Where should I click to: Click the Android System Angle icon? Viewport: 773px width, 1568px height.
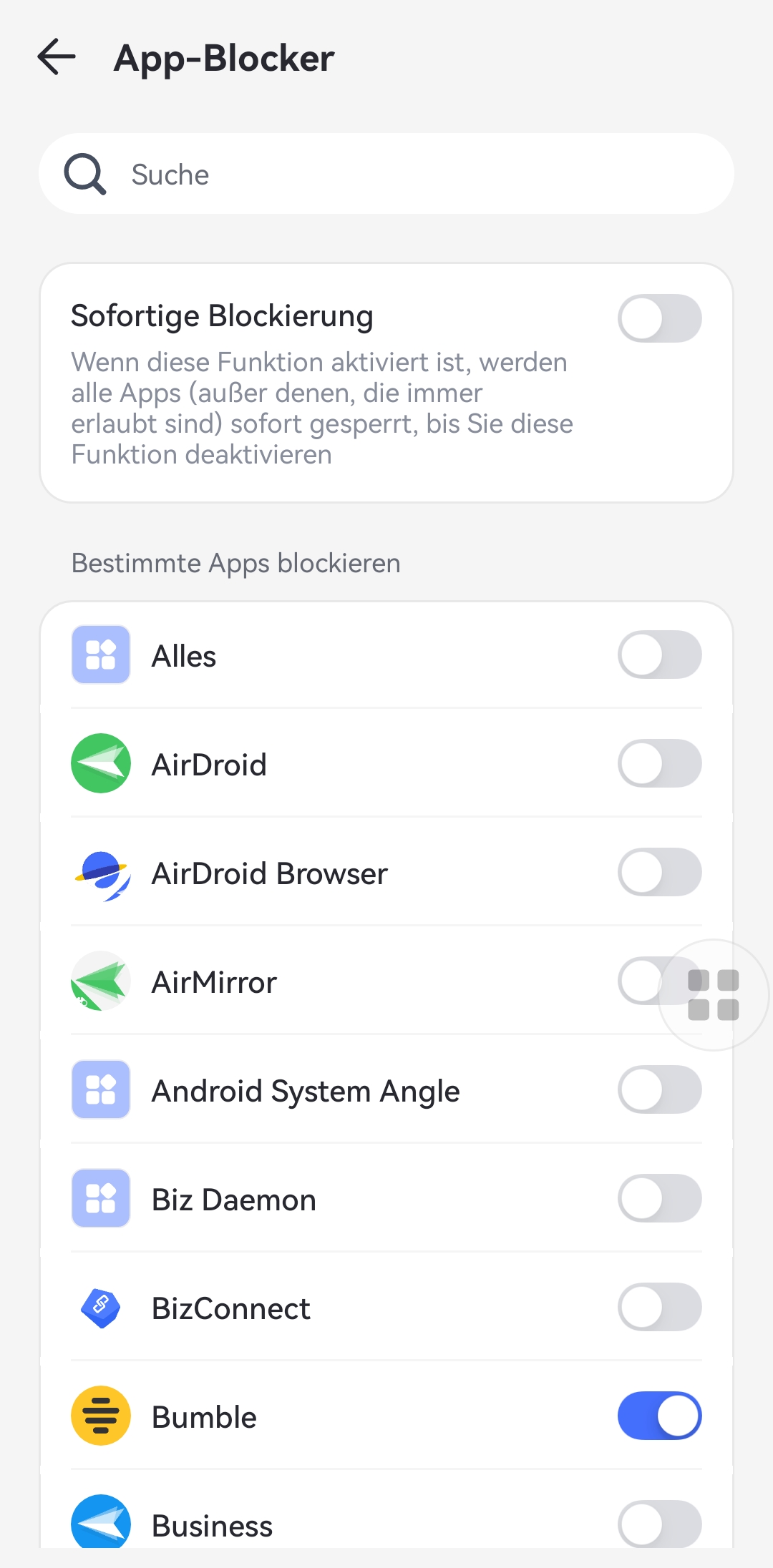pos(100,1089)
